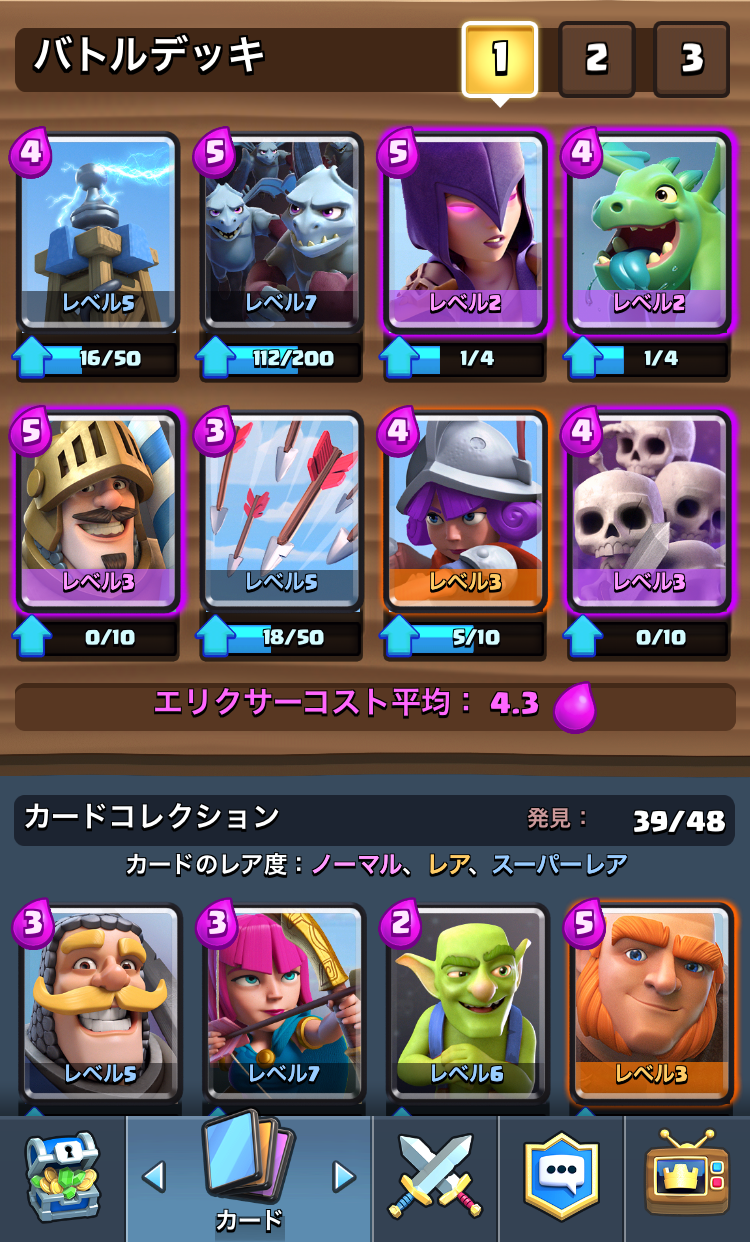The height and width of the screenshot is (1242, 750).
Task: Select the Arrows spell card
Action: (280, 511)
